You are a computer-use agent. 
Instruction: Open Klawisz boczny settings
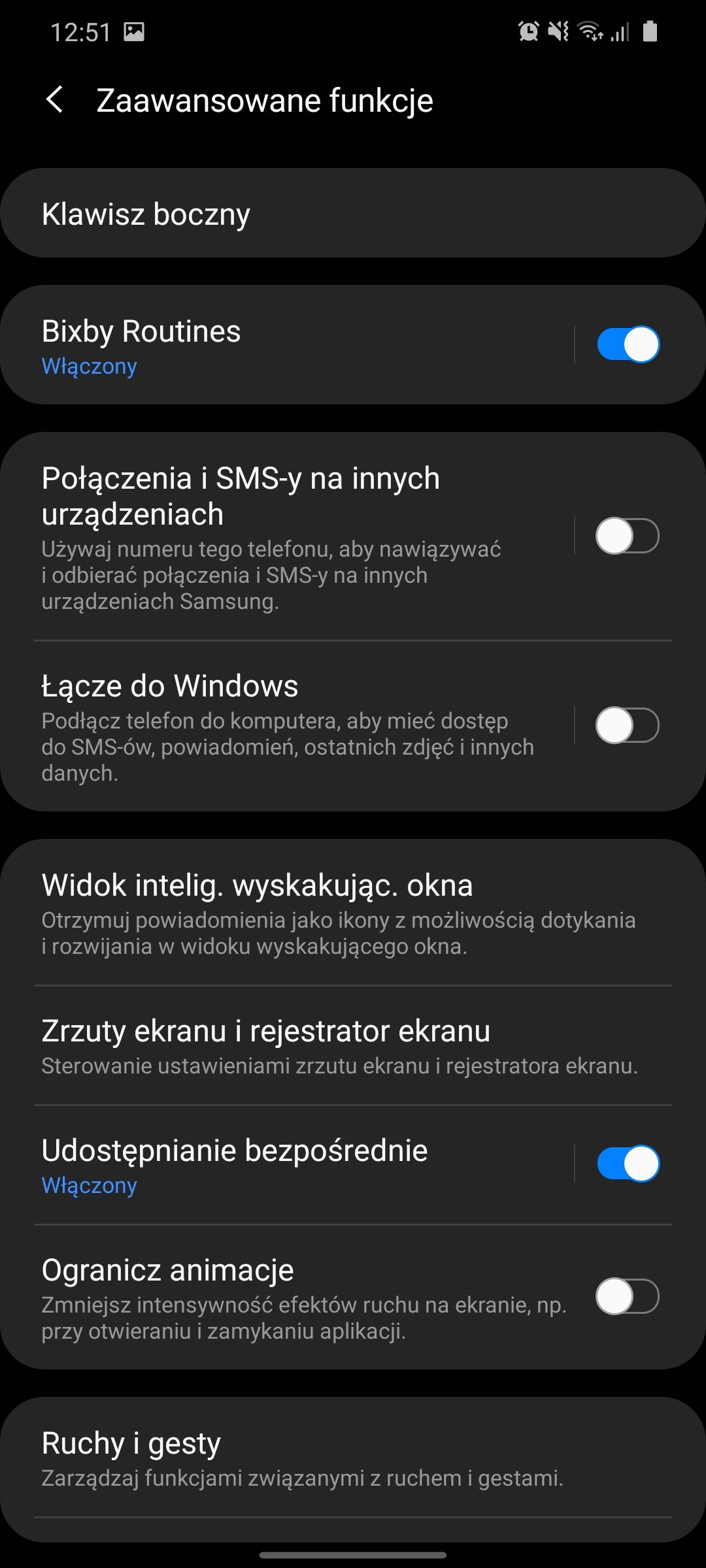[353, 214]
